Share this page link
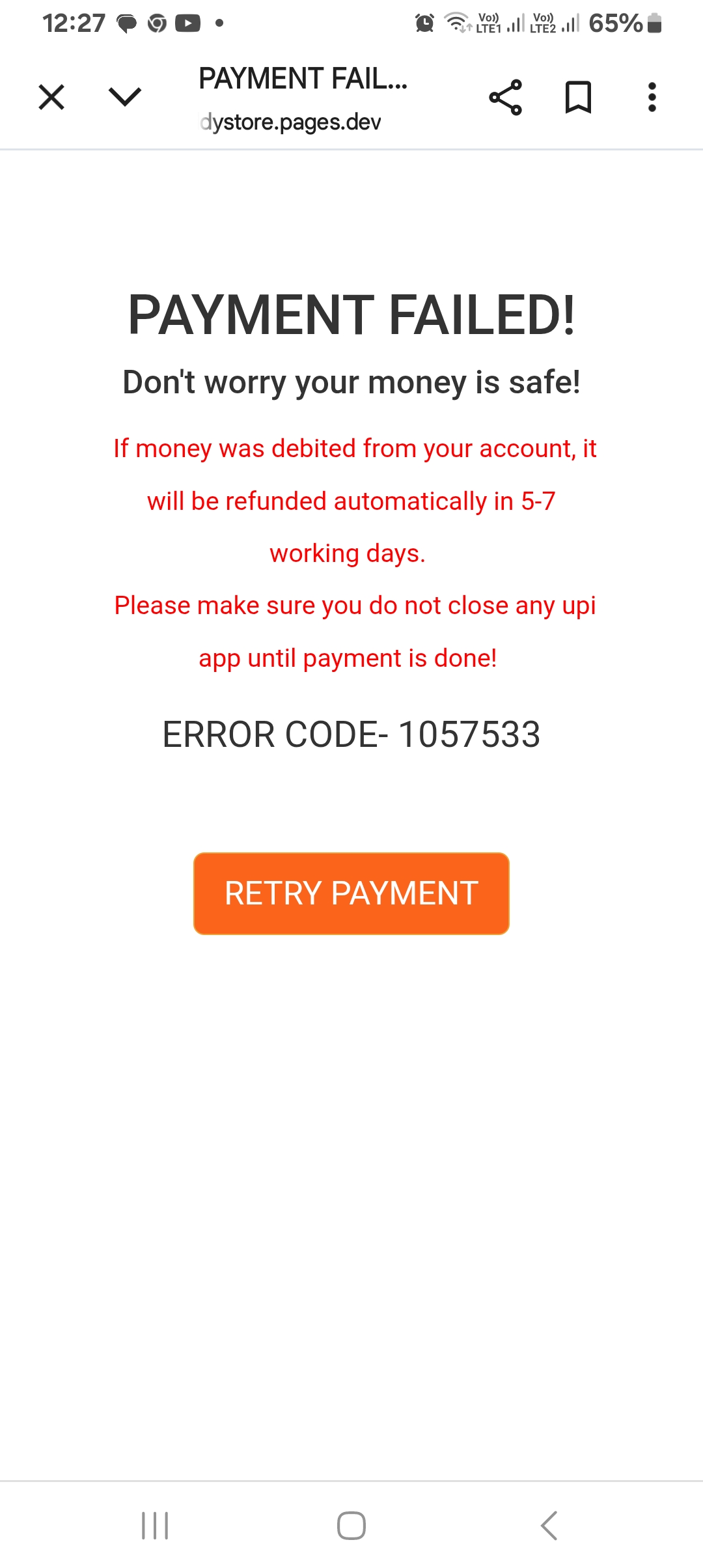703x1568 pixels. (x=505, y=98)
